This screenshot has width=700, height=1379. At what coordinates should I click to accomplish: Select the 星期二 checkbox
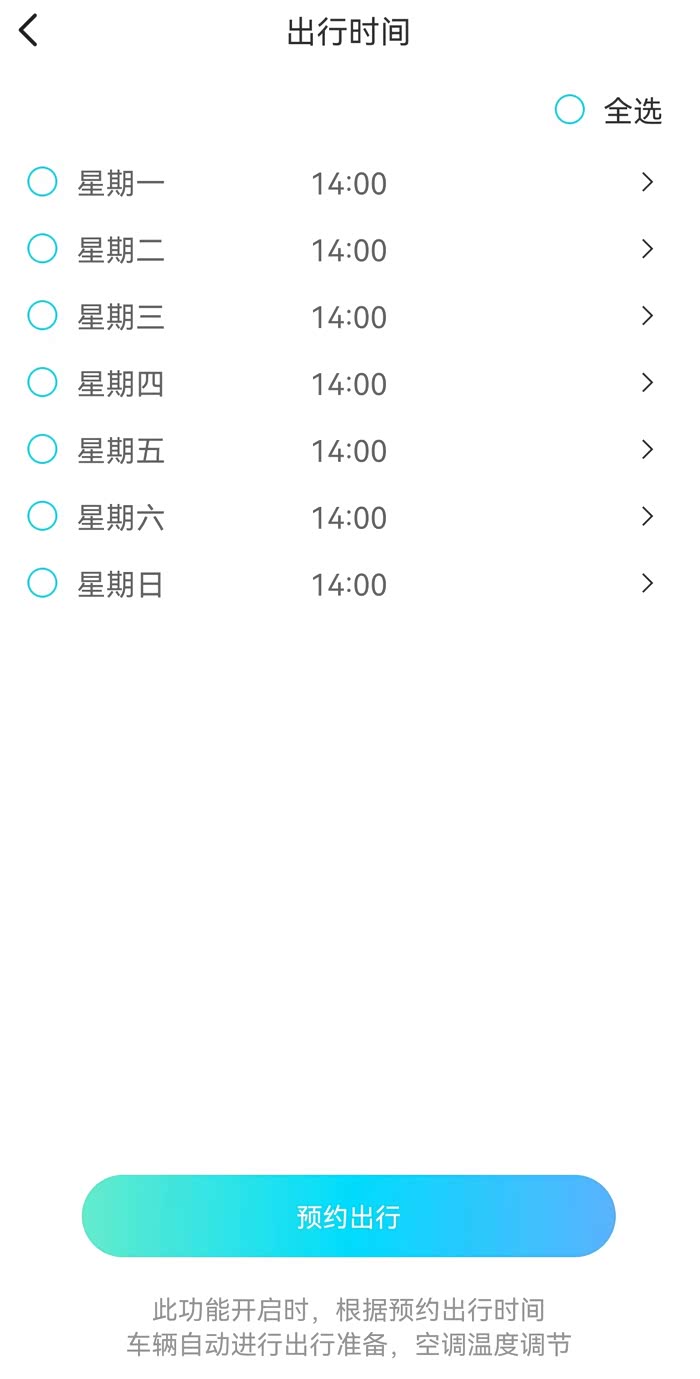click(42, 249)
